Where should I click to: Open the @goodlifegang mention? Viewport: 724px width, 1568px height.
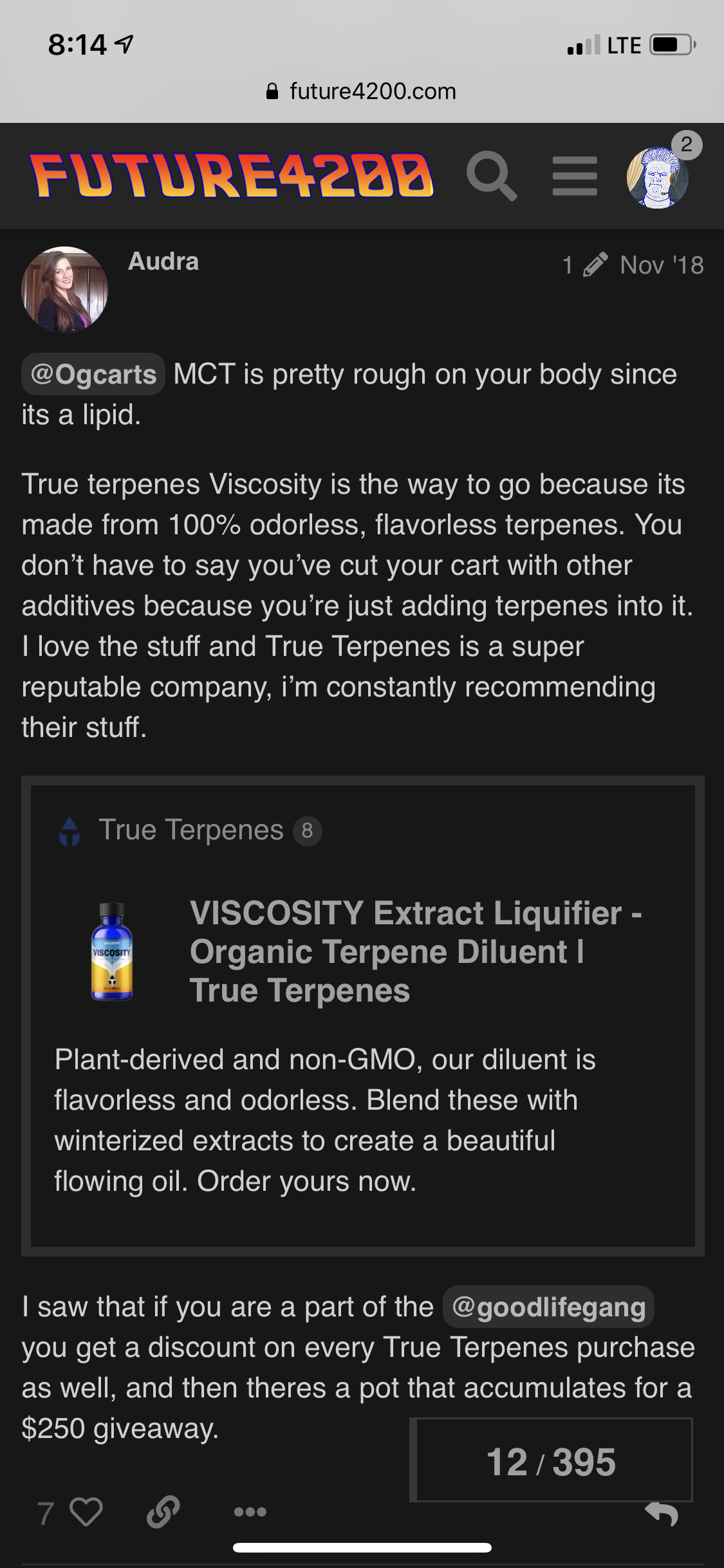pos(548,1307)
